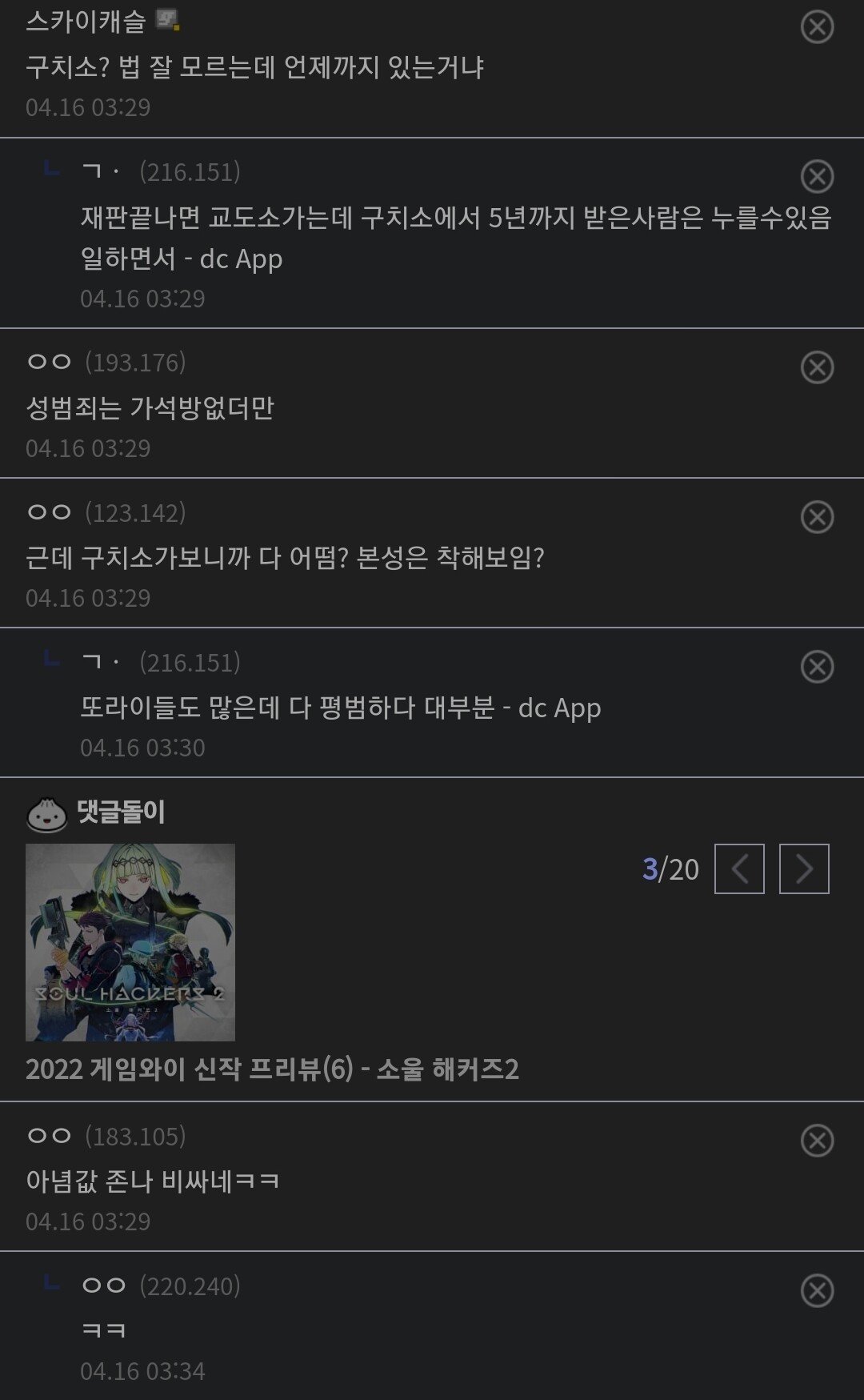
Task: Remove the comment 성범죄는 가석방없더만
Action: [817, 367]
